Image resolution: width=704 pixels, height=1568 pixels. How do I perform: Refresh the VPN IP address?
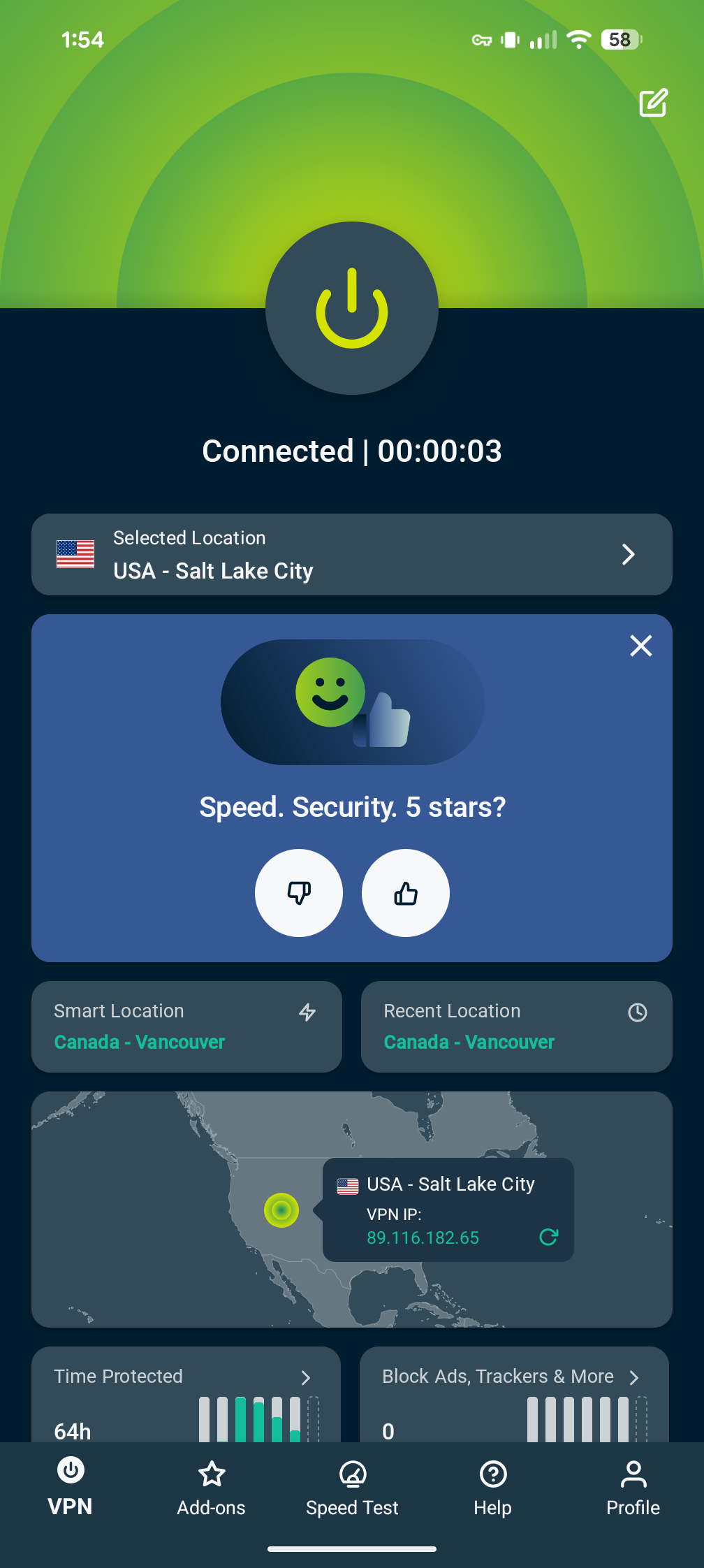549,1237
